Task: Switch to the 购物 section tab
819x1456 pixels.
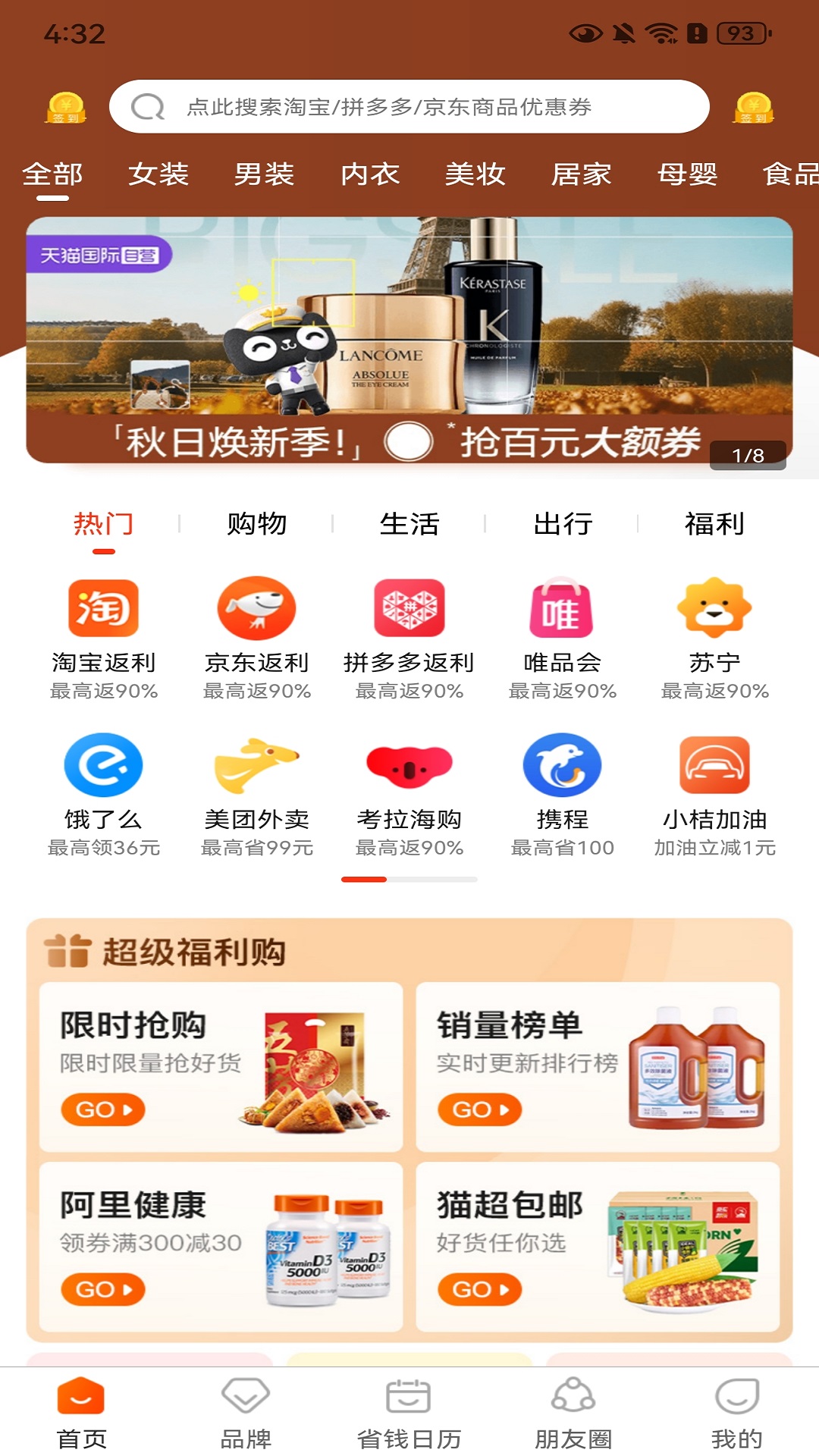Action: (x=256, y=524)
